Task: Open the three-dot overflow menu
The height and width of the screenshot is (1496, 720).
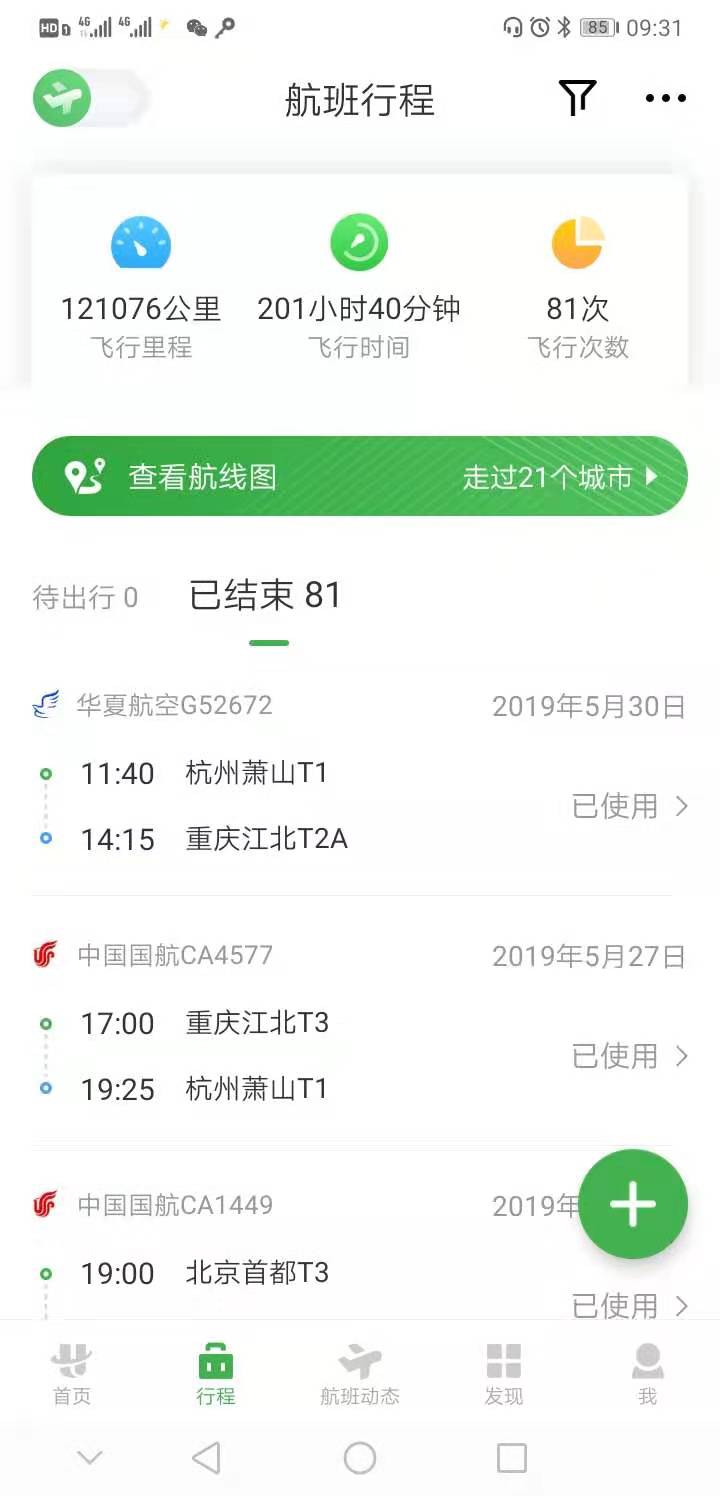Action: (x=665, y=98)
